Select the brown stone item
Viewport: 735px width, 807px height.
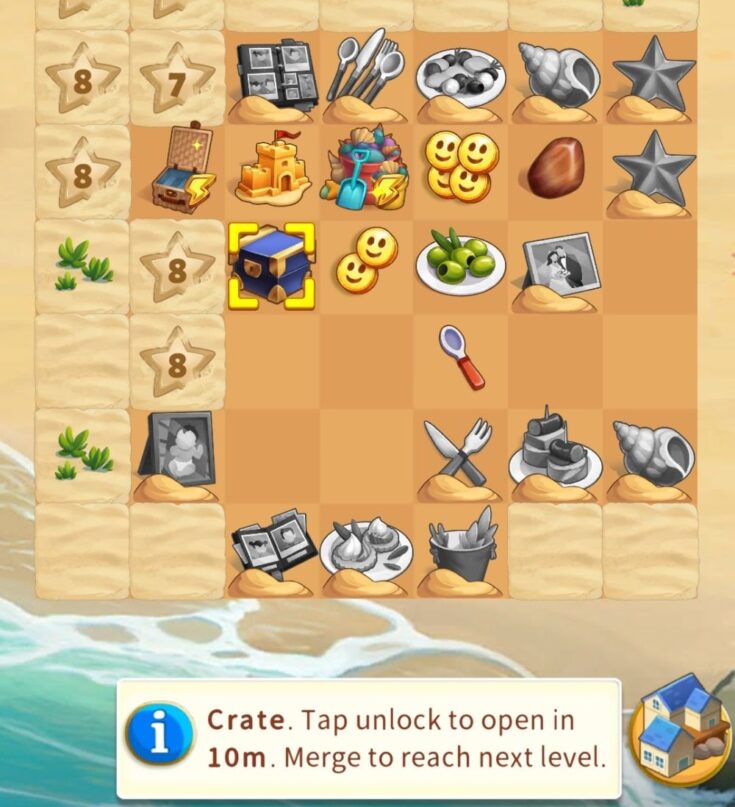(555, 167)
